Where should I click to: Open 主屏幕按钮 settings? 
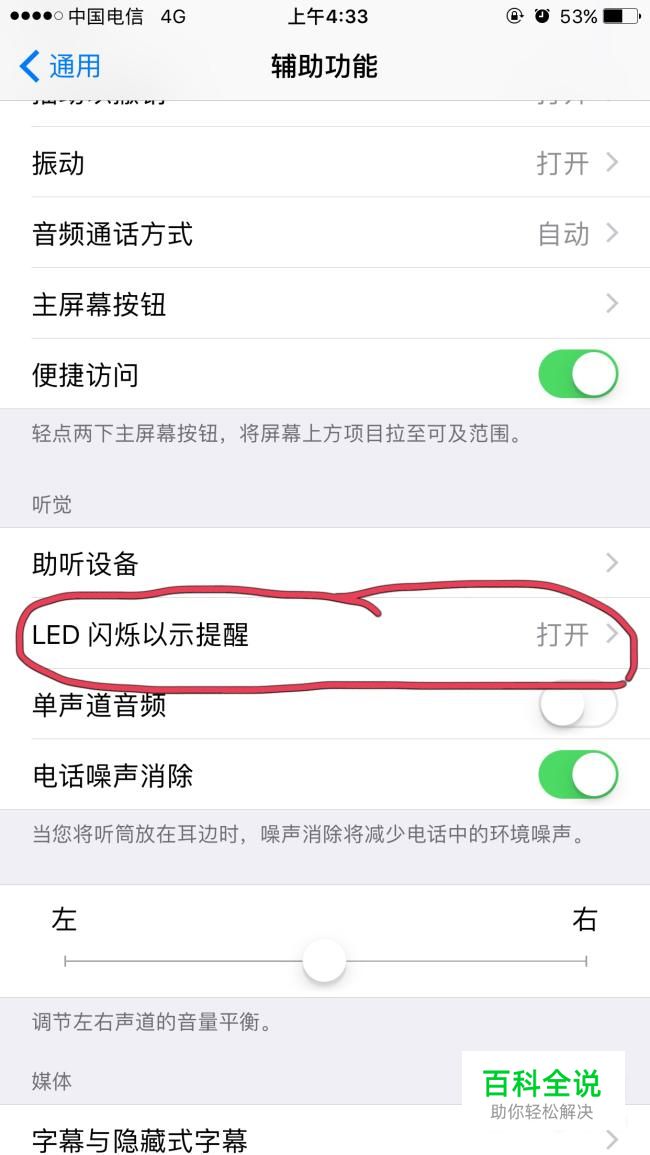coord(325,304)
